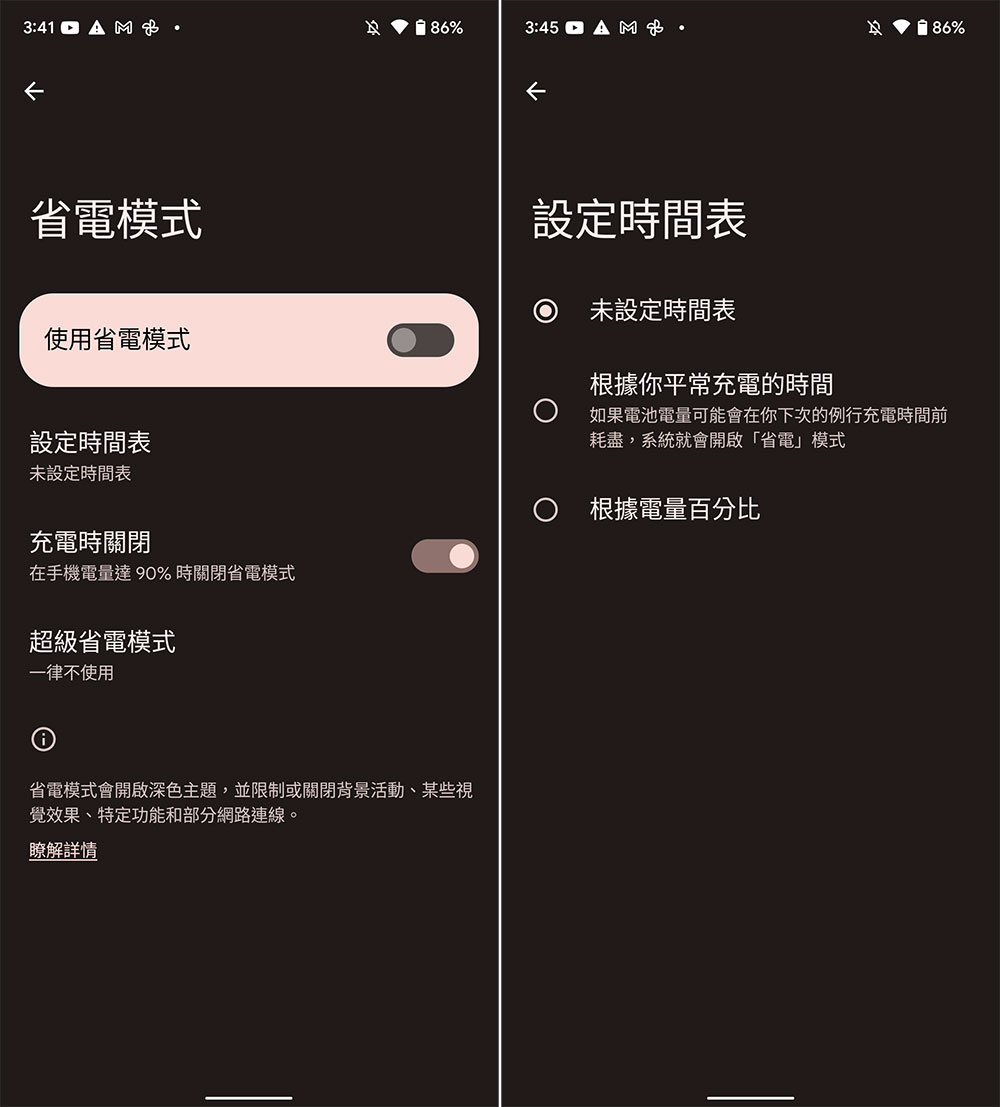
Task: Open the 超級省電模式 row
Action: 102,654
